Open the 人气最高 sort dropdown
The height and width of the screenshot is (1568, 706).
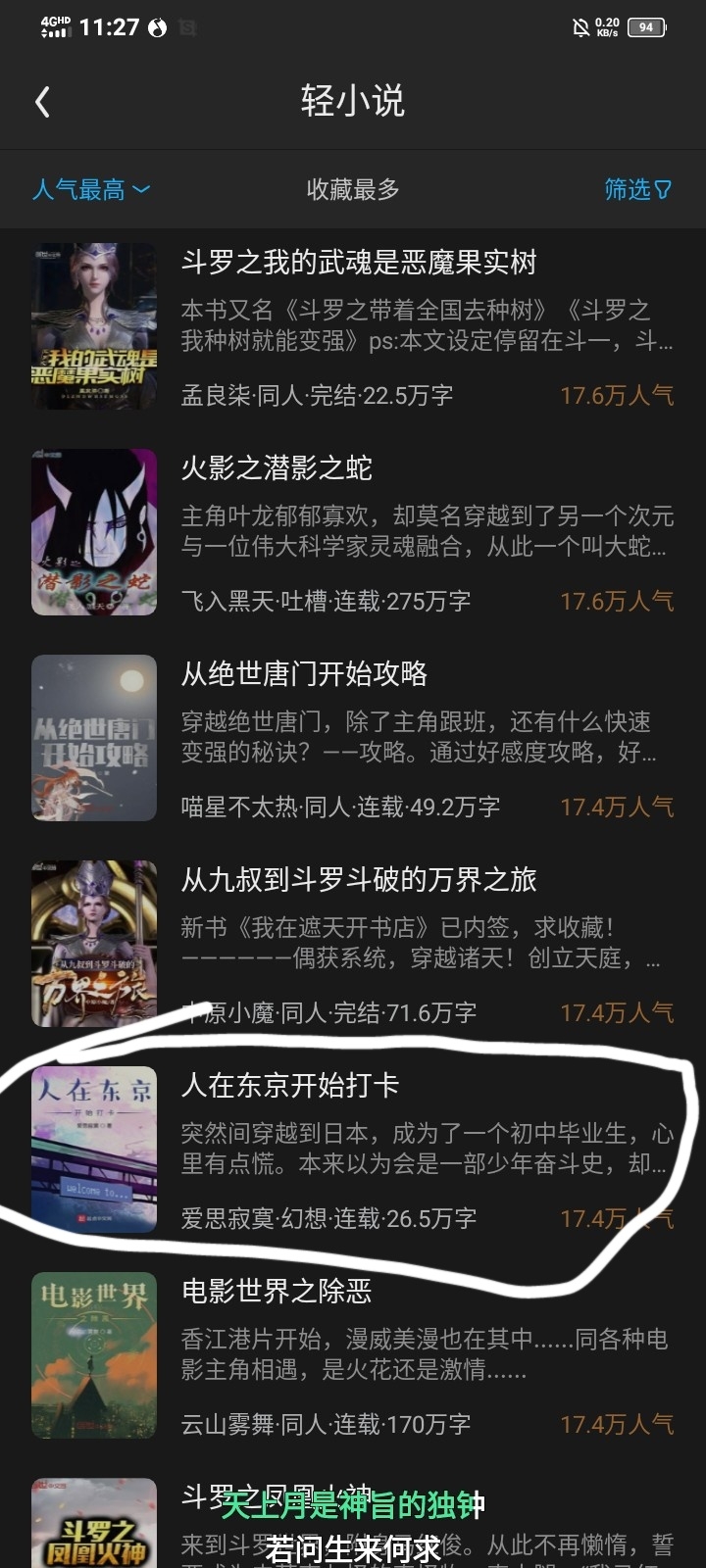click(x=91, y=189)
